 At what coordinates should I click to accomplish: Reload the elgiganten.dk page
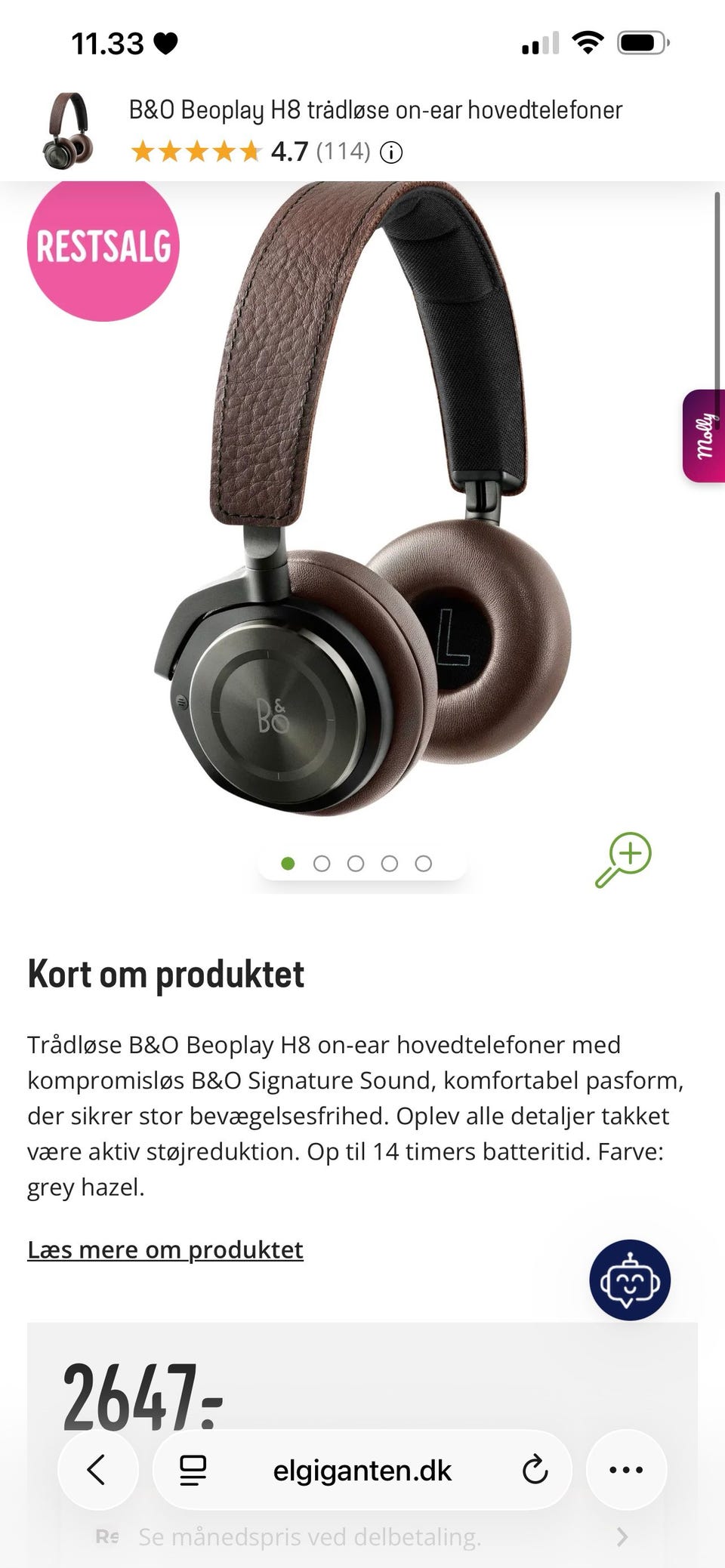click(x=535, y=1469)
